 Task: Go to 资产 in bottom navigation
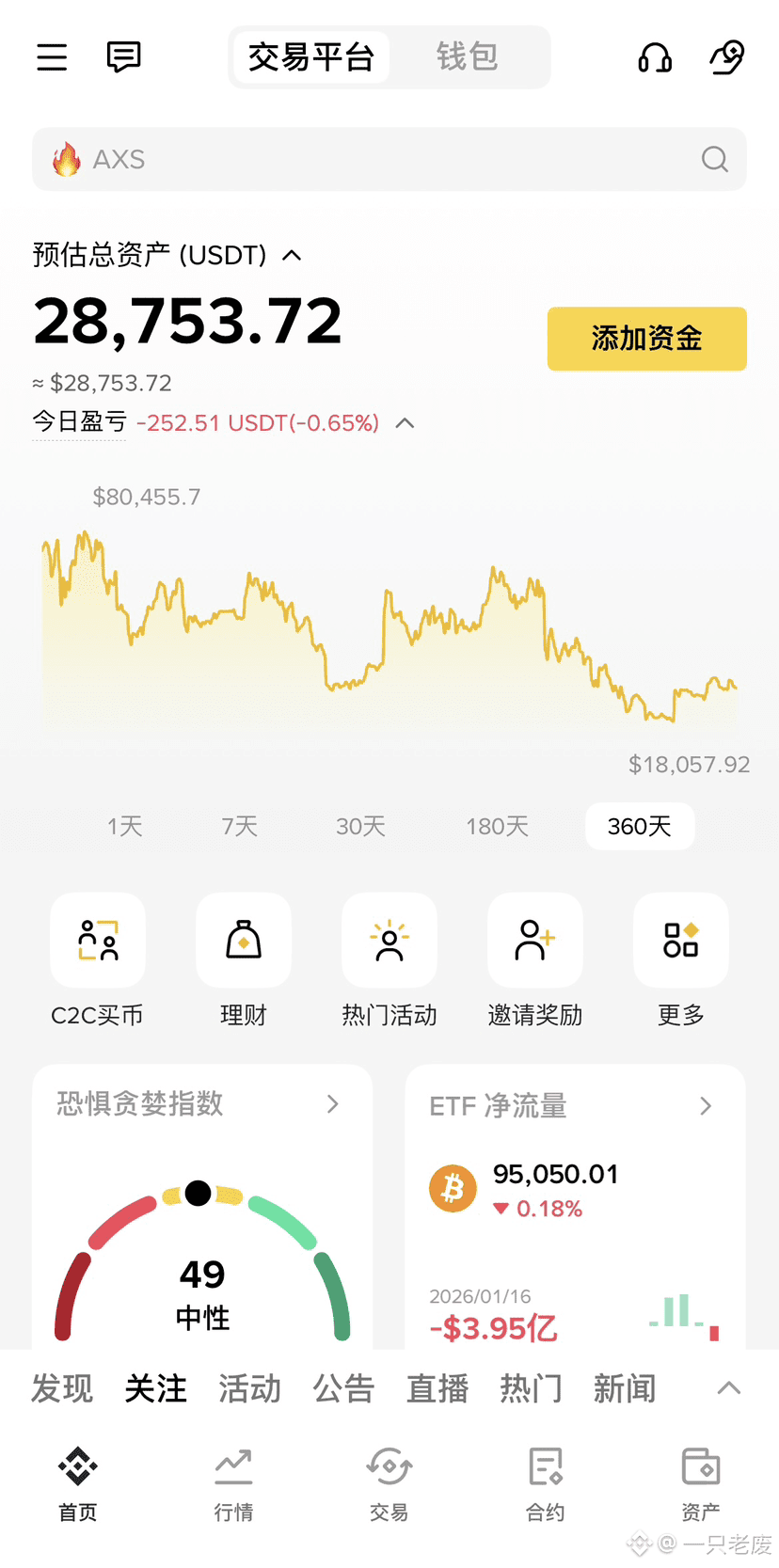coord(701,1484)
